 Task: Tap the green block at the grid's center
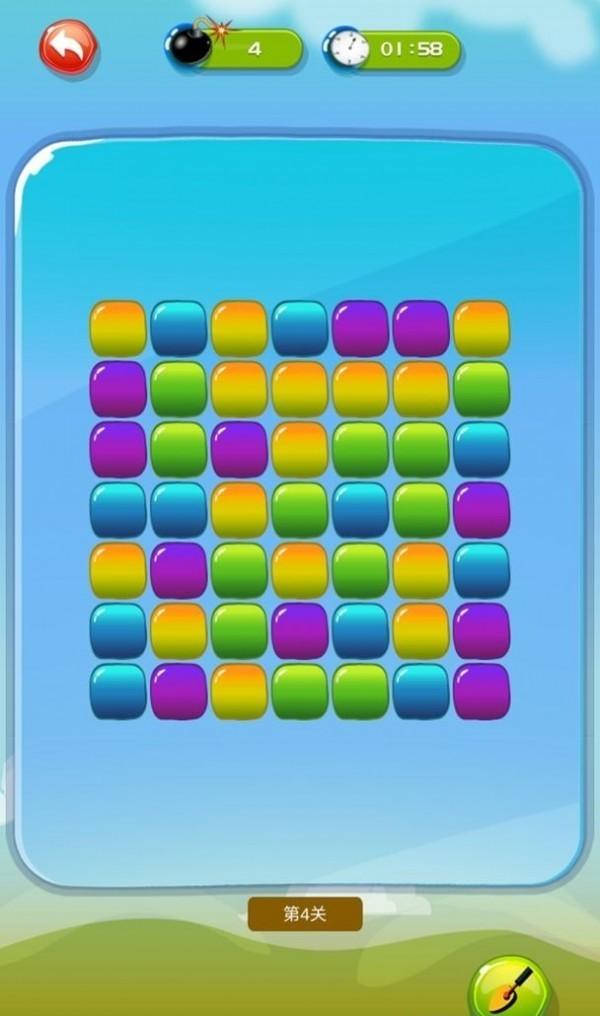[x=300, y=510]
